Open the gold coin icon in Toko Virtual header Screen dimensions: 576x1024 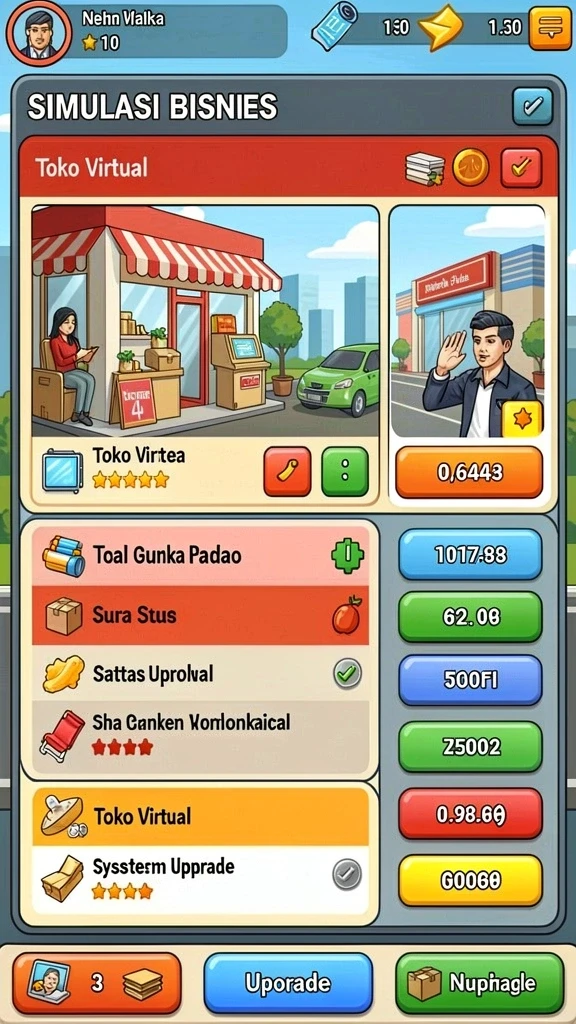[471, 168]
